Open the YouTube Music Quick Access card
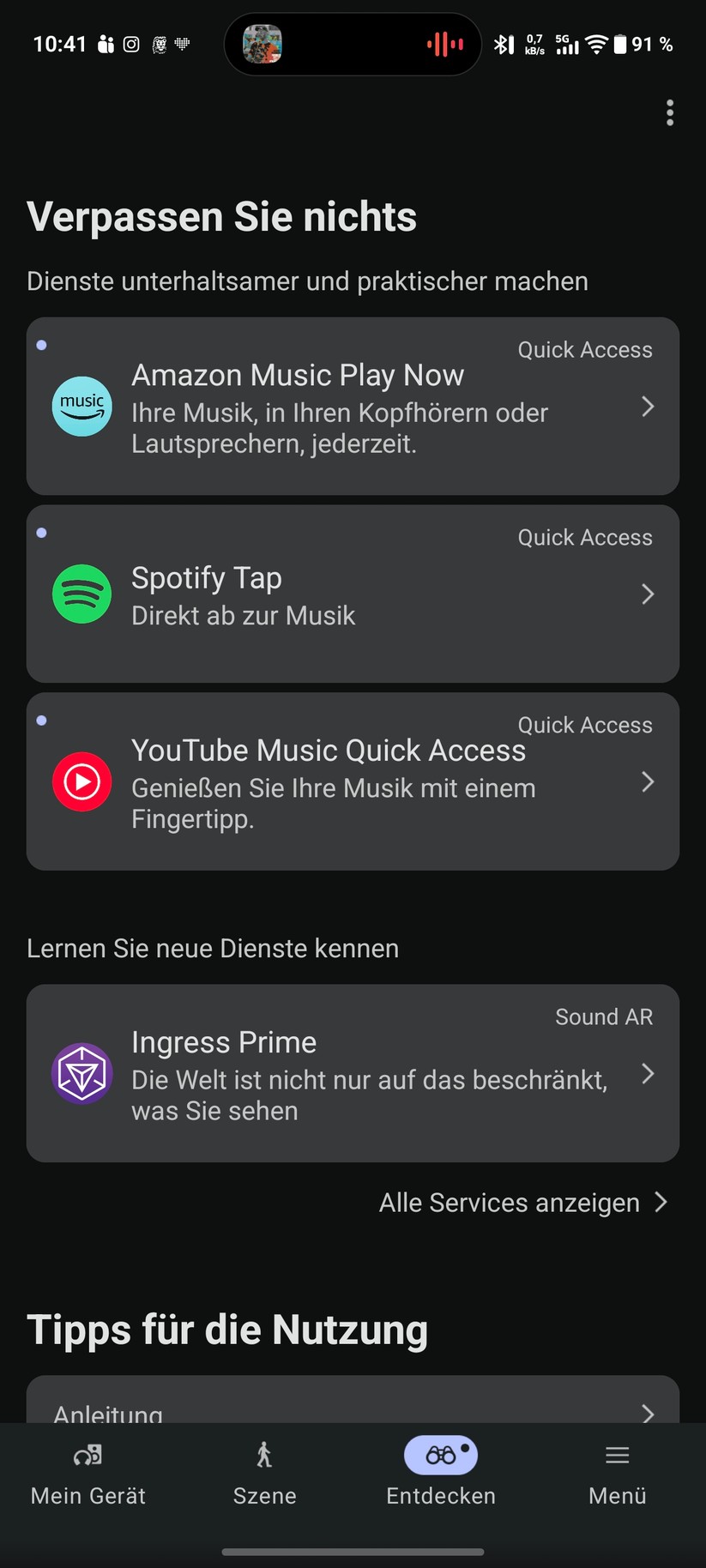706x1568 pixels. (353, 781)
